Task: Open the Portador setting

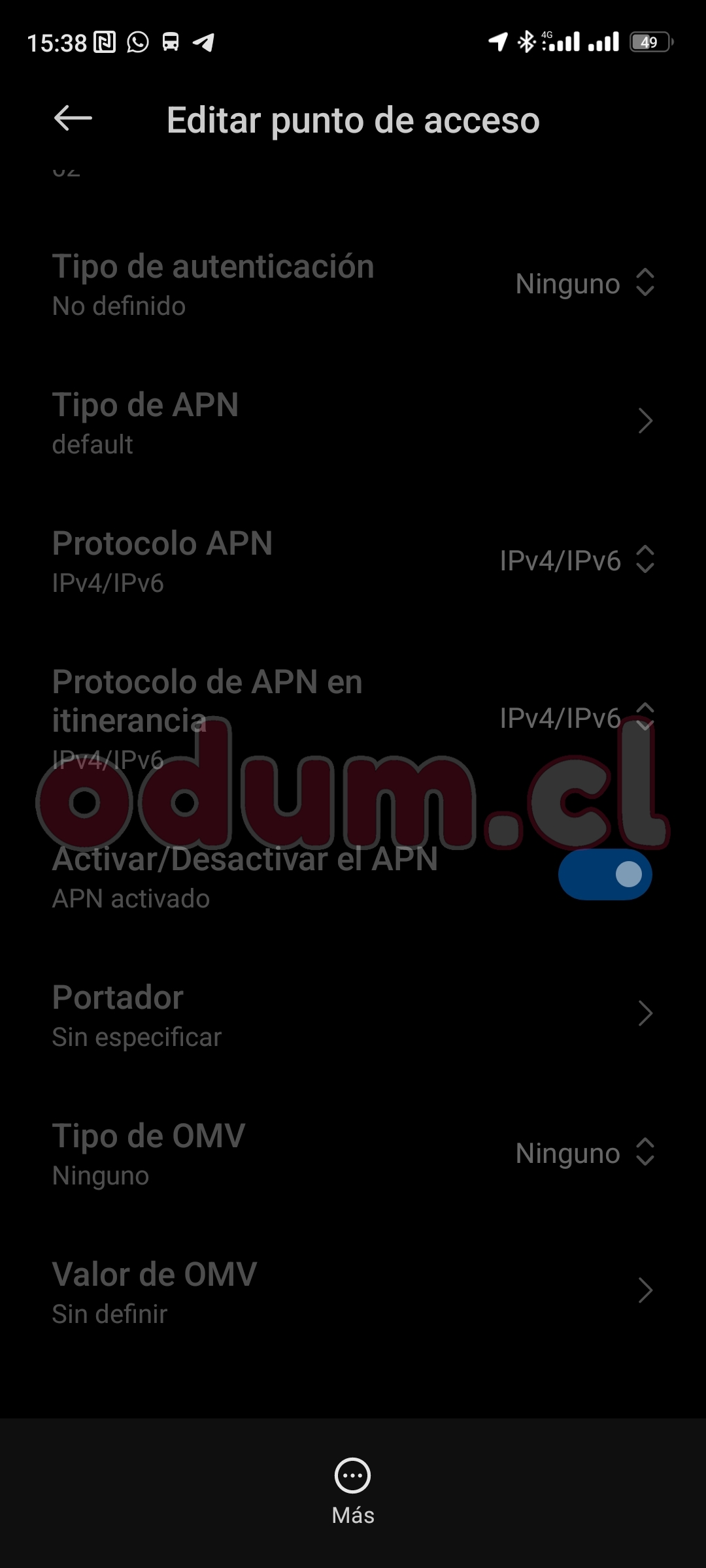Action: [353, 1015]
